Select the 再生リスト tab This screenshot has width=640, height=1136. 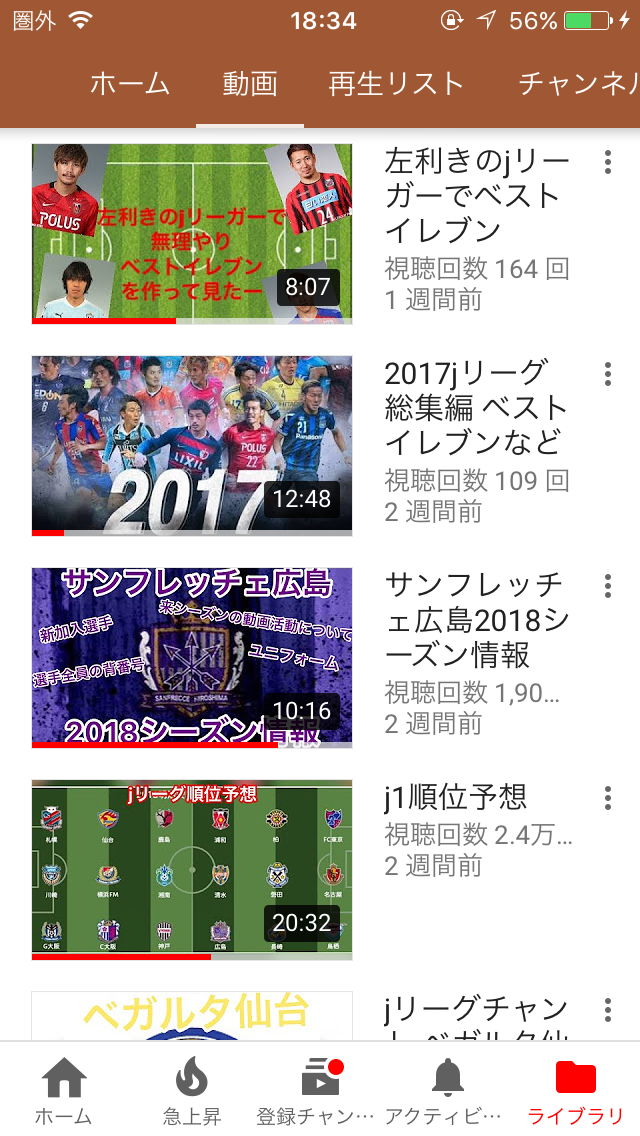[x=396, y=84]
